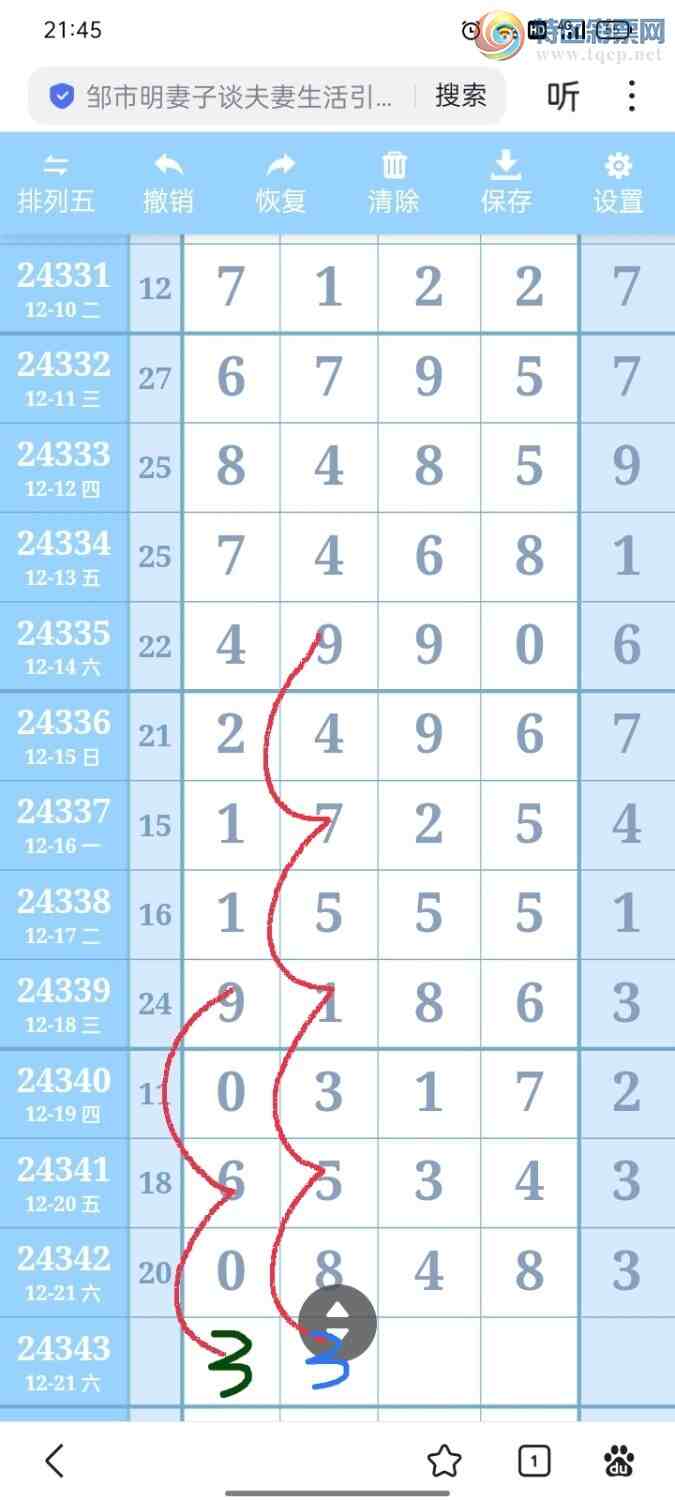Tap the floating up-down arrow button
The image size is (675, 1500).
[338, 1322]
